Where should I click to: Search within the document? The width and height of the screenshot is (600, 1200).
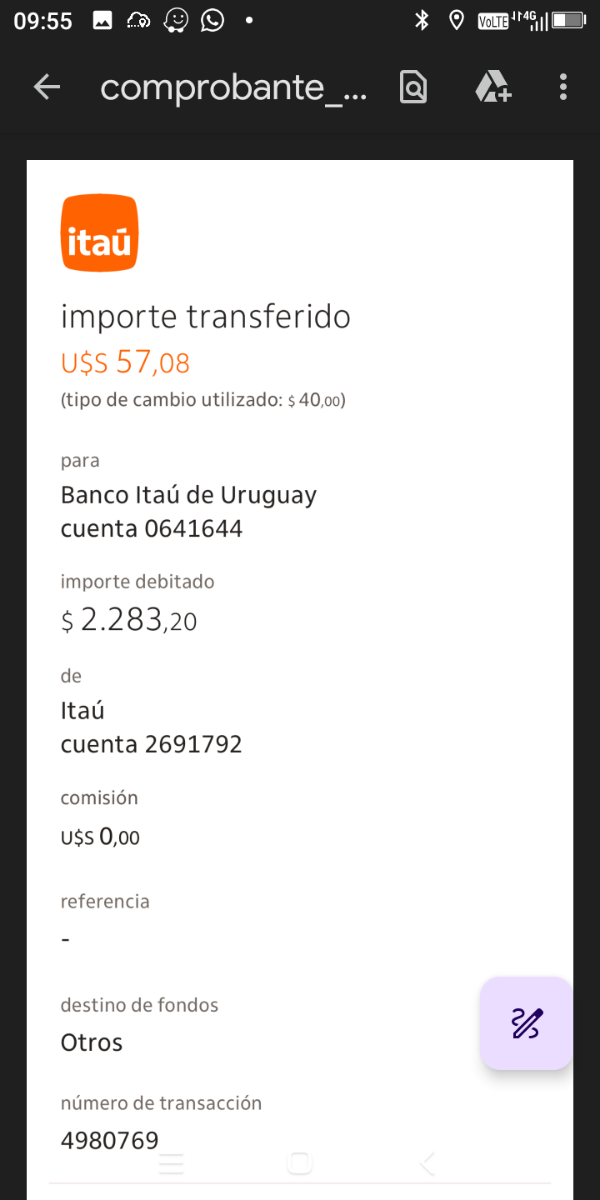[413, 88]
